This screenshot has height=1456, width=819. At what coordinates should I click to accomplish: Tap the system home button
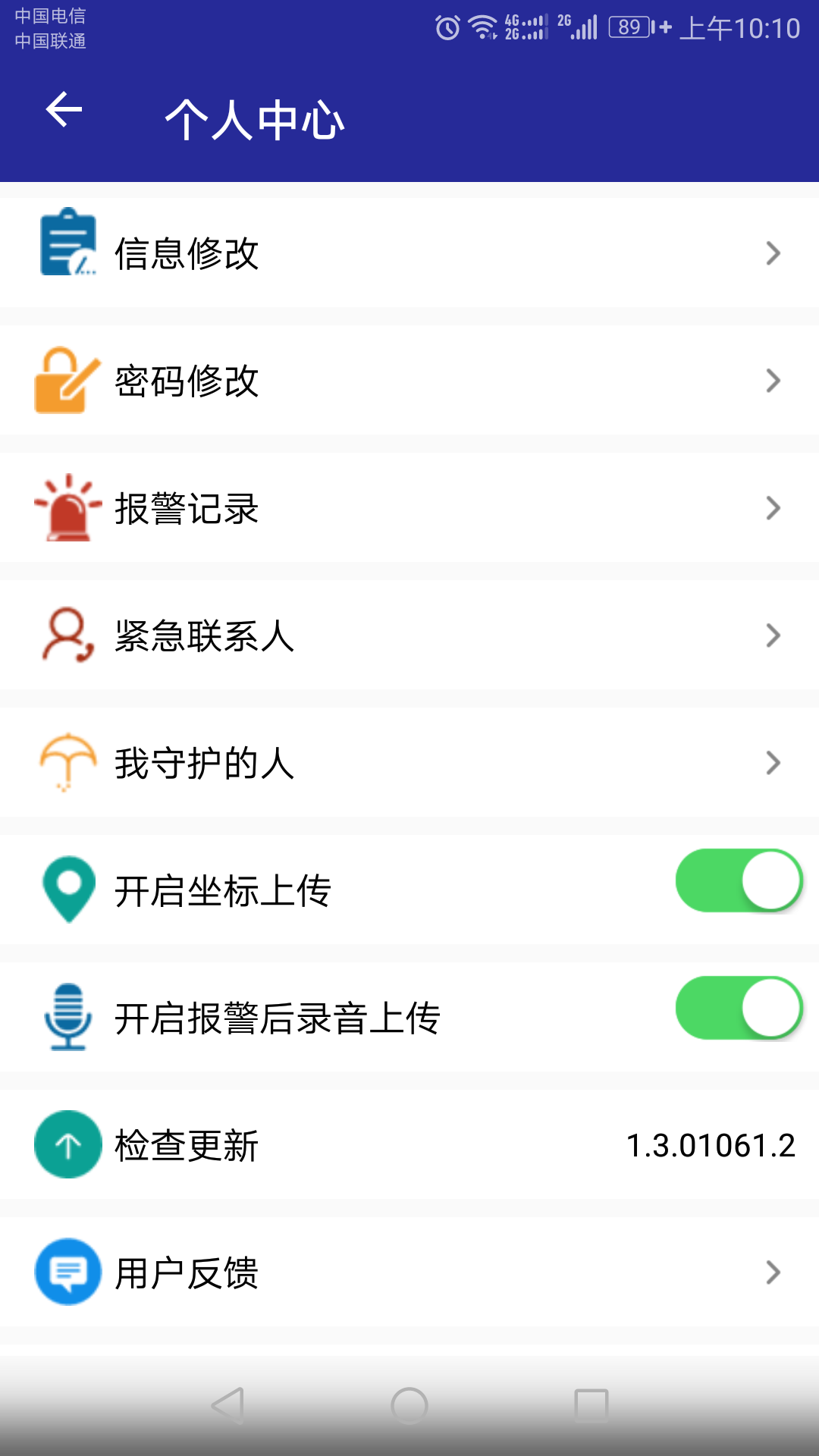409,1406
